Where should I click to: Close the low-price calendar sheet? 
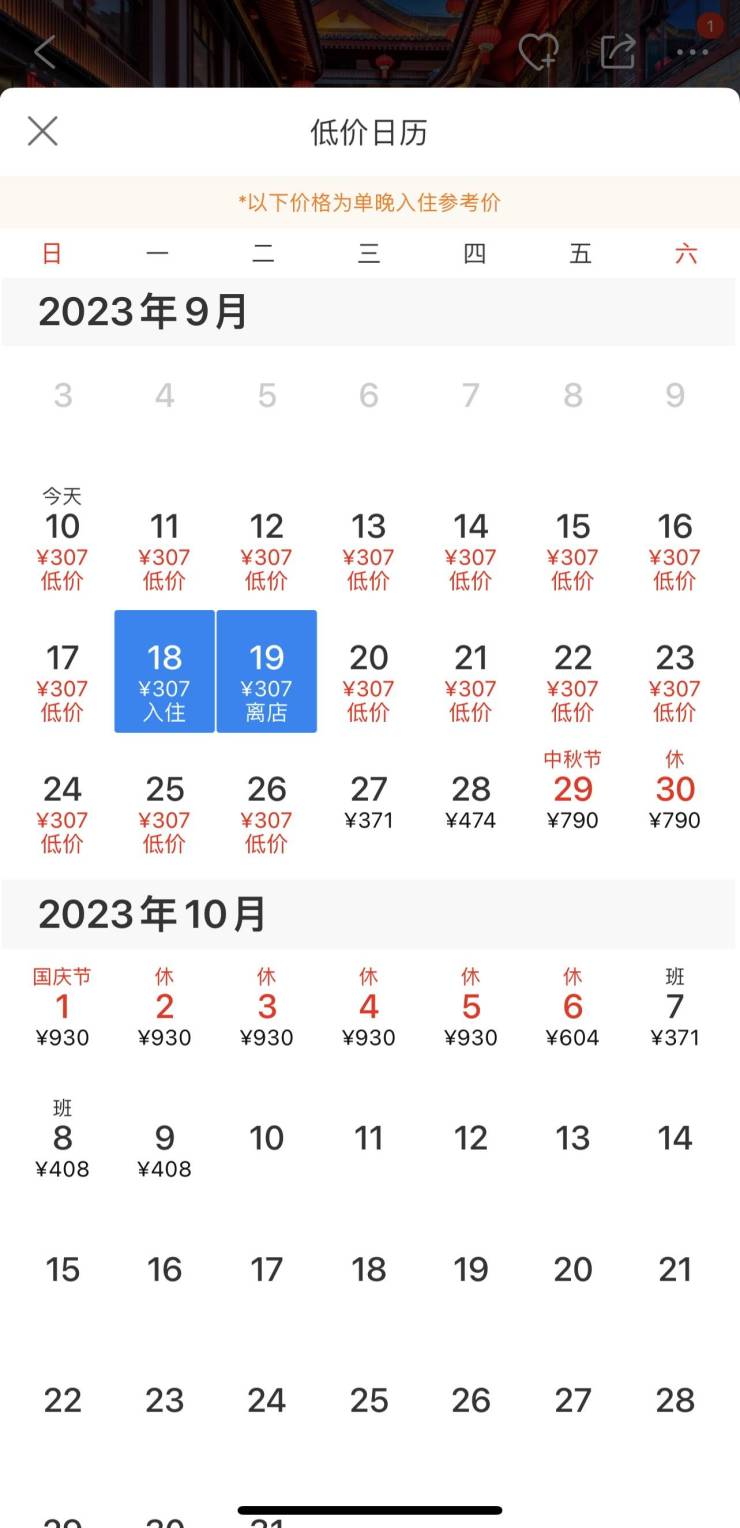(42, 131)
